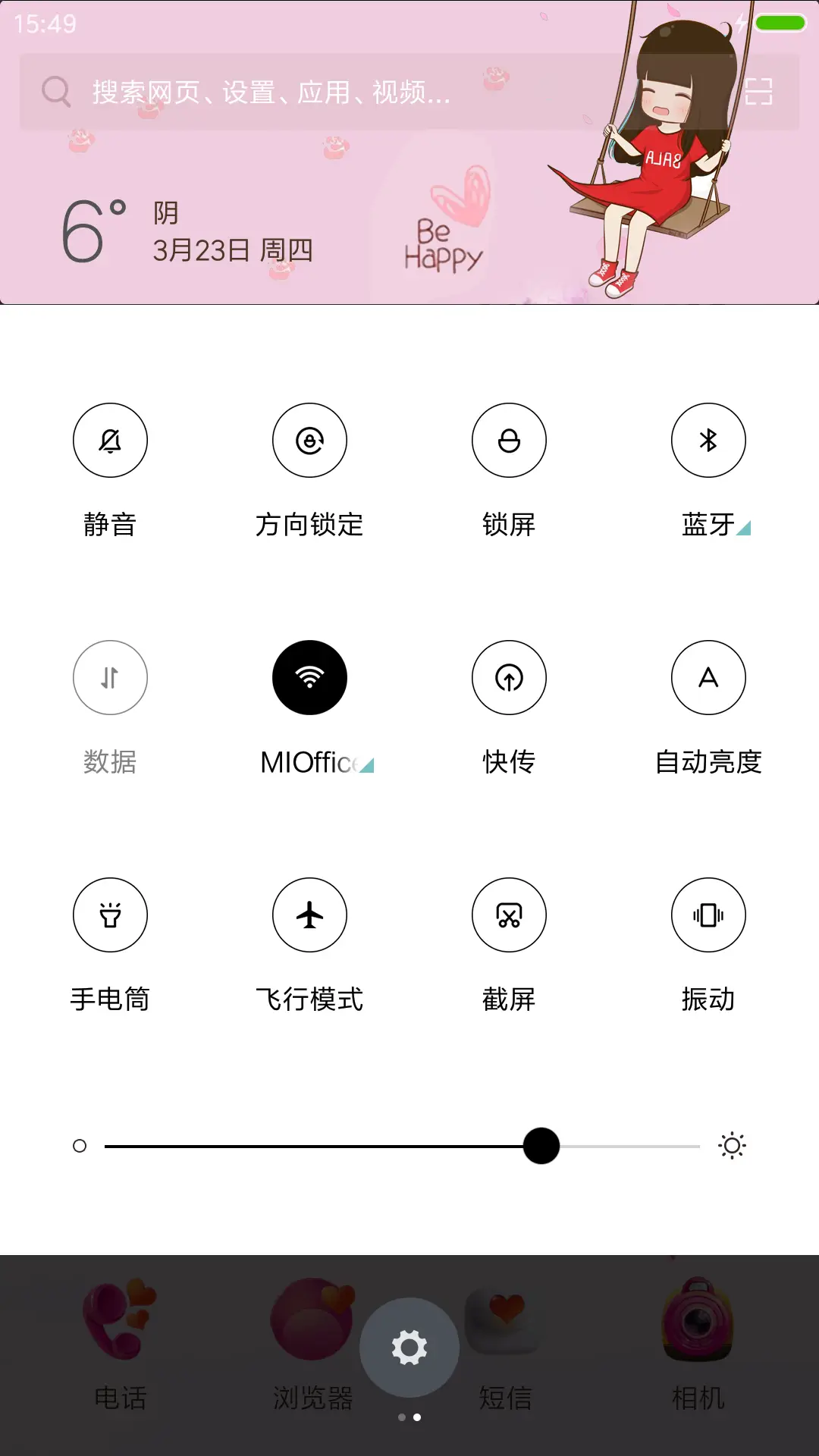
Task: Select the screenshot tool 截屏
Action: pyautogui.click(x=509, y=915)
